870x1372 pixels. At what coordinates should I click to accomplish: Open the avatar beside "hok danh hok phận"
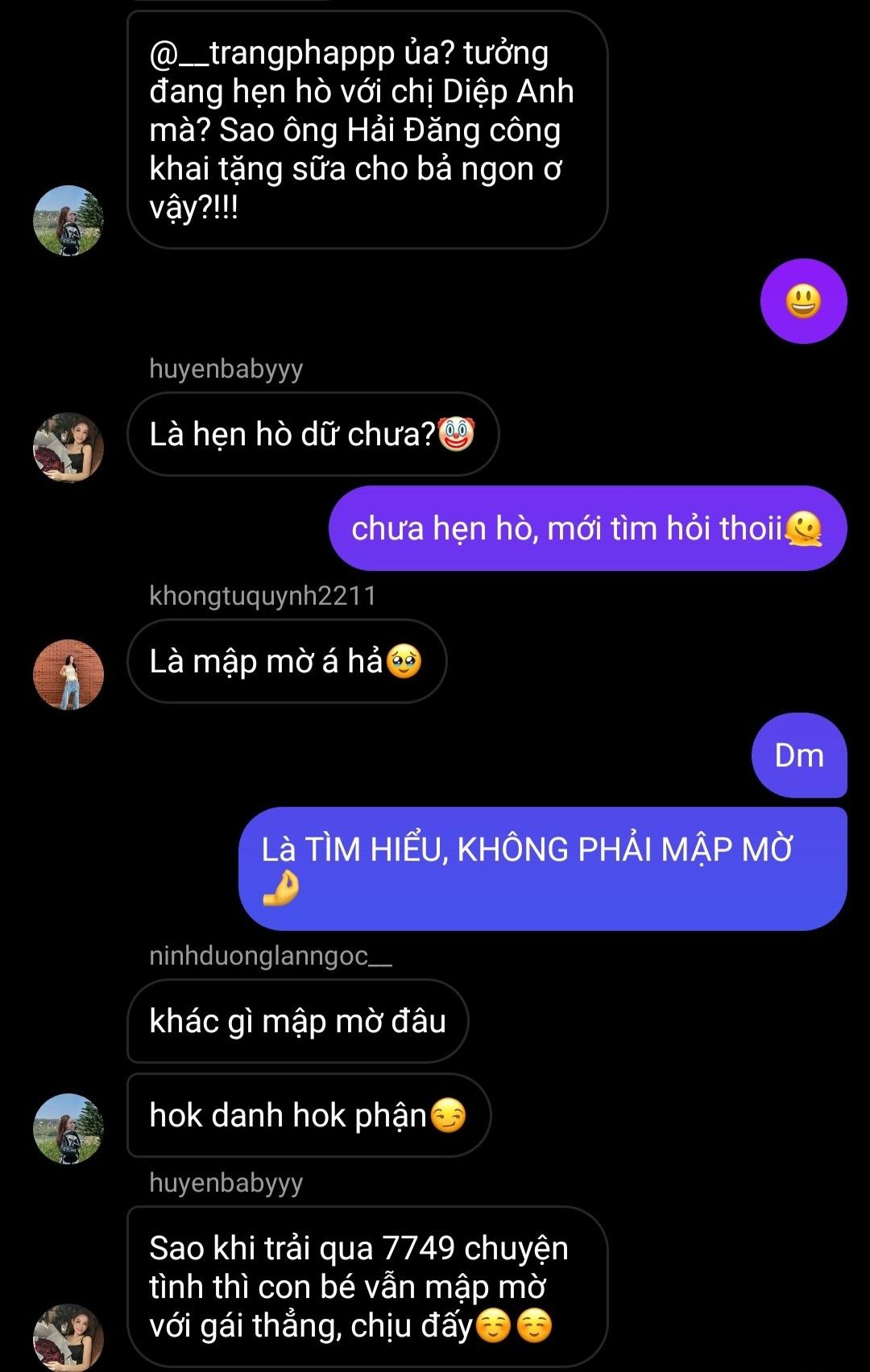tap(68, 1128)
